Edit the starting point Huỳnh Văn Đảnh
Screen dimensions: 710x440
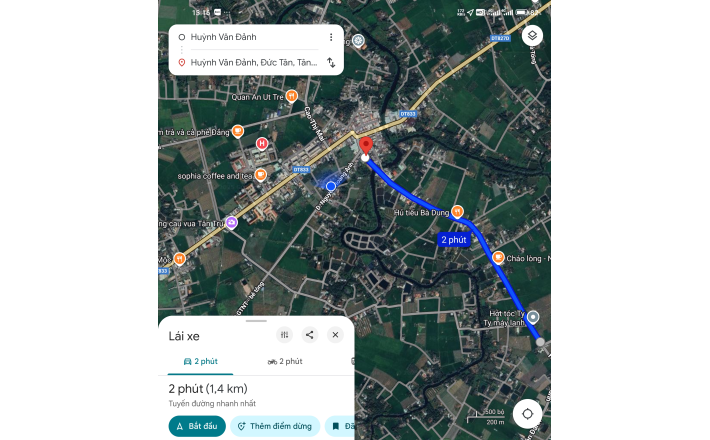245,36
